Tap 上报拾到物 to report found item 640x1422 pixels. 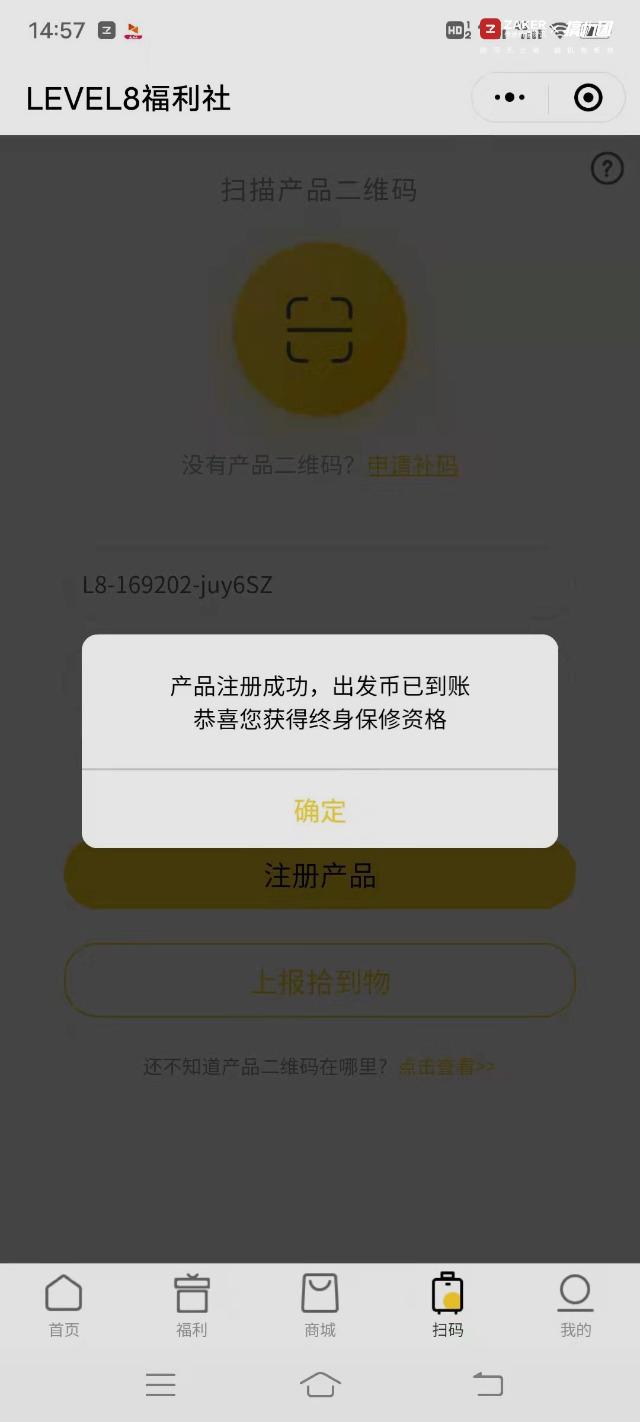[320, 981]
